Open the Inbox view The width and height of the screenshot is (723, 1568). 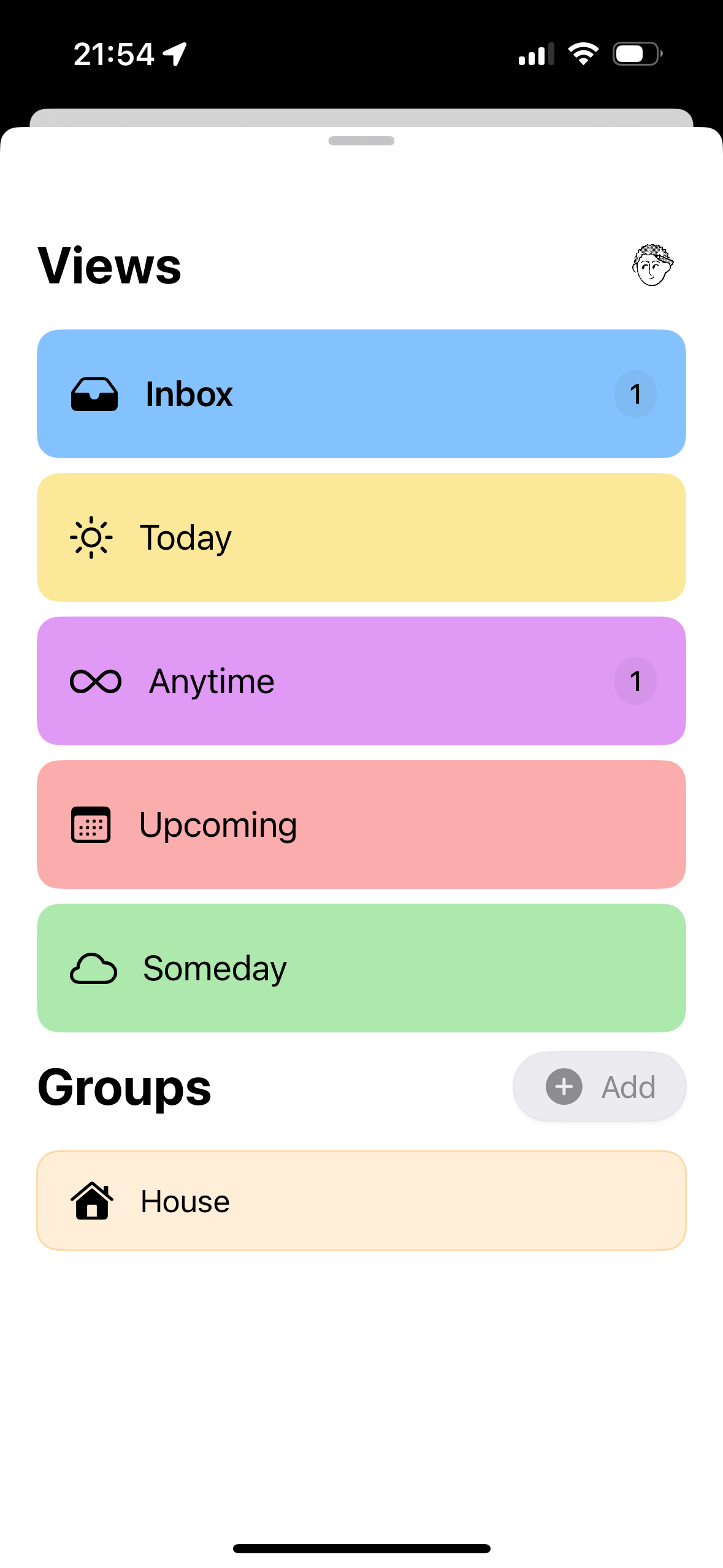361,394
